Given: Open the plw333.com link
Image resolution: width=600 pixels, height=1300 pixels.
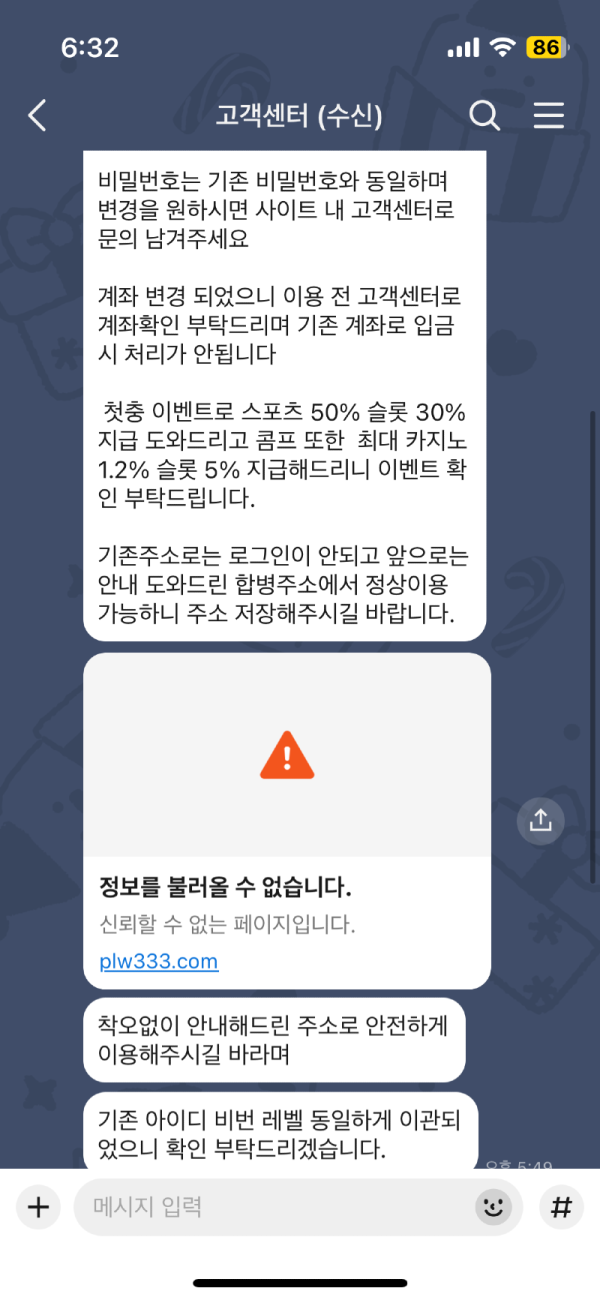Looking at the screenshot, I should click(159, 962).
